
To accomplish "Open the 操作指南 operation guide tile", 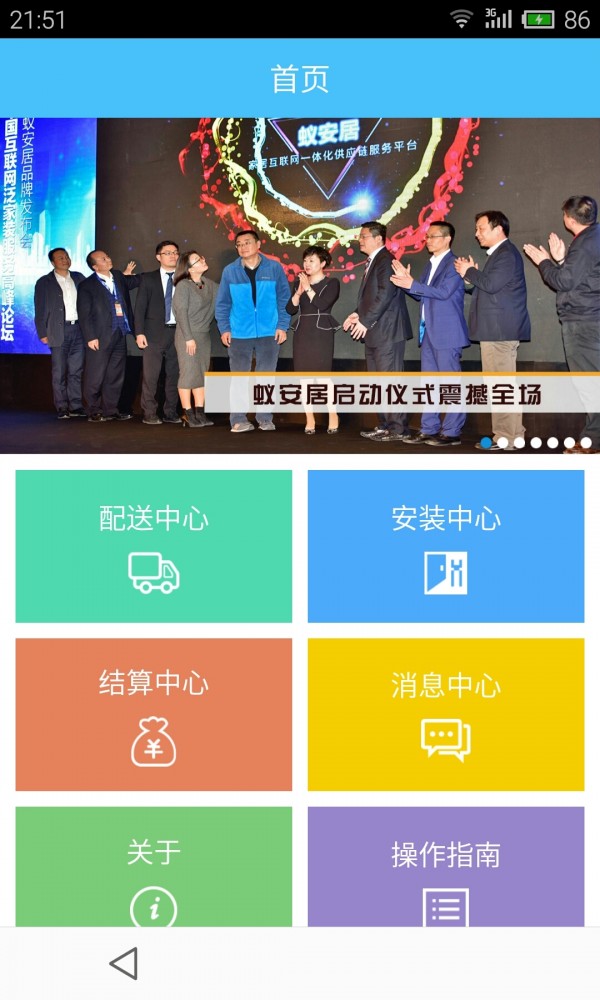I will click(446, 868).
